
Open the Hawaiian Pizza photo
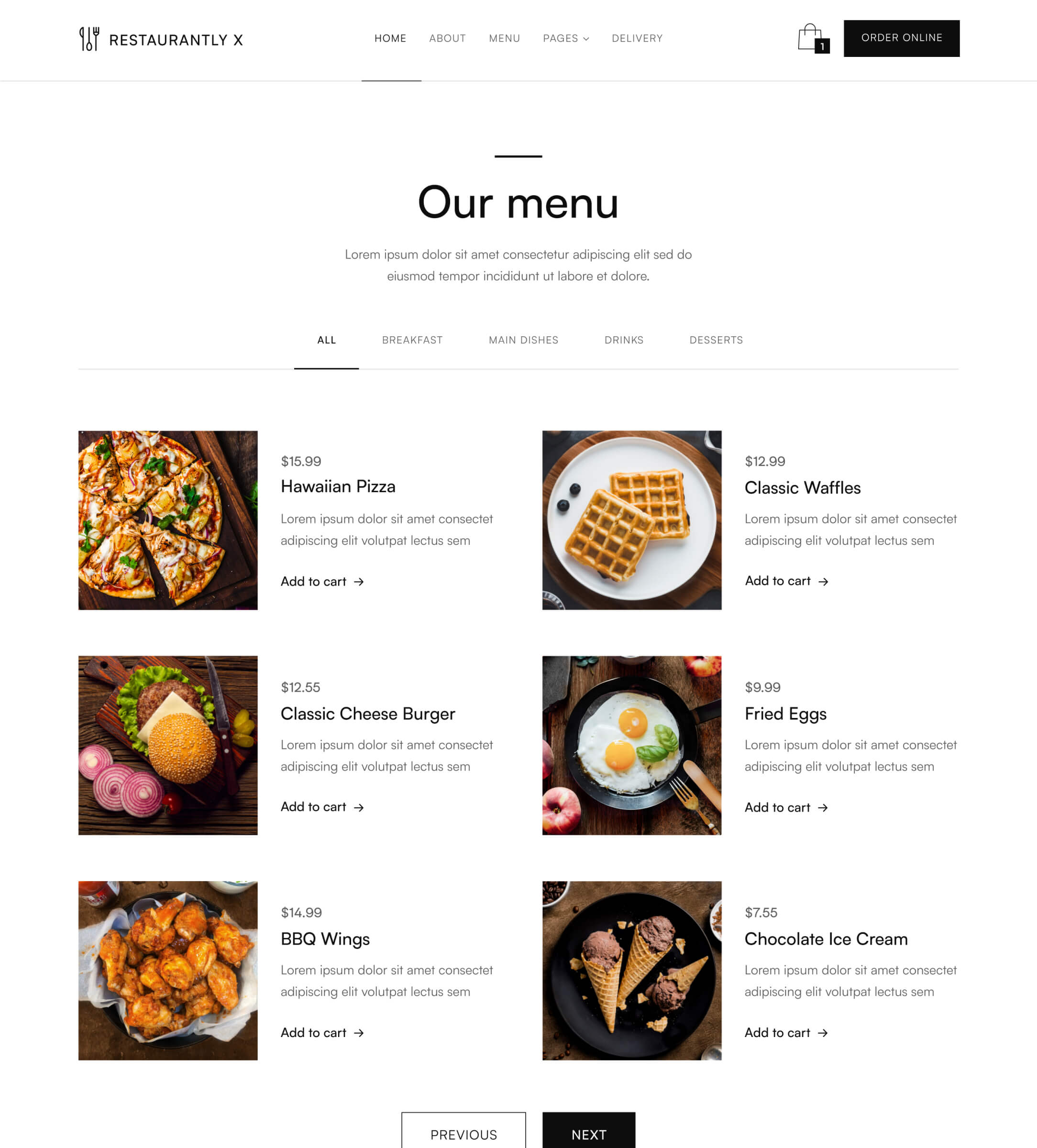tap(167, 520)
